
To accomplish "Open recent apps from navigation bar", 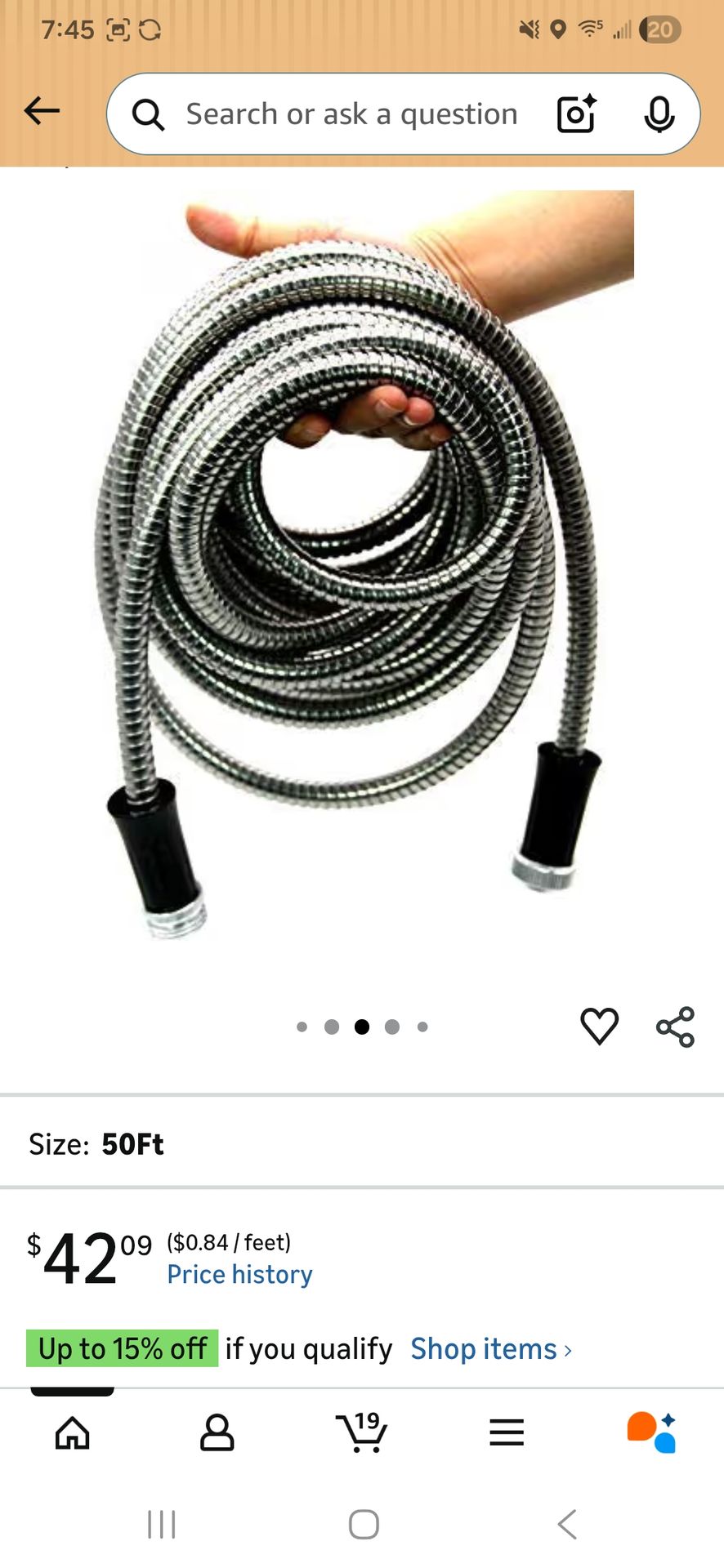I will click(161, 1524).
